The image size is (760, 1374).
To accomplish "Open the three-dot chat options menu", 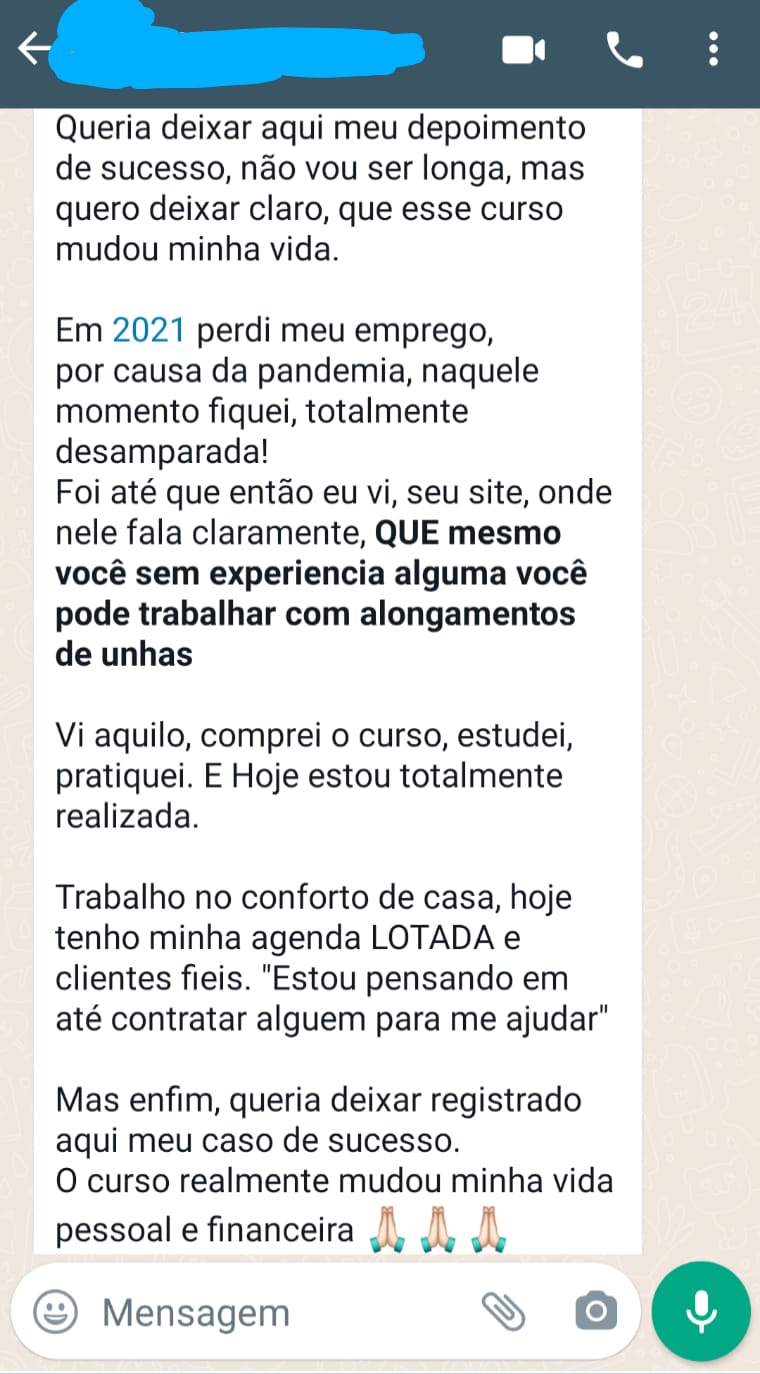I will [714, 47].
